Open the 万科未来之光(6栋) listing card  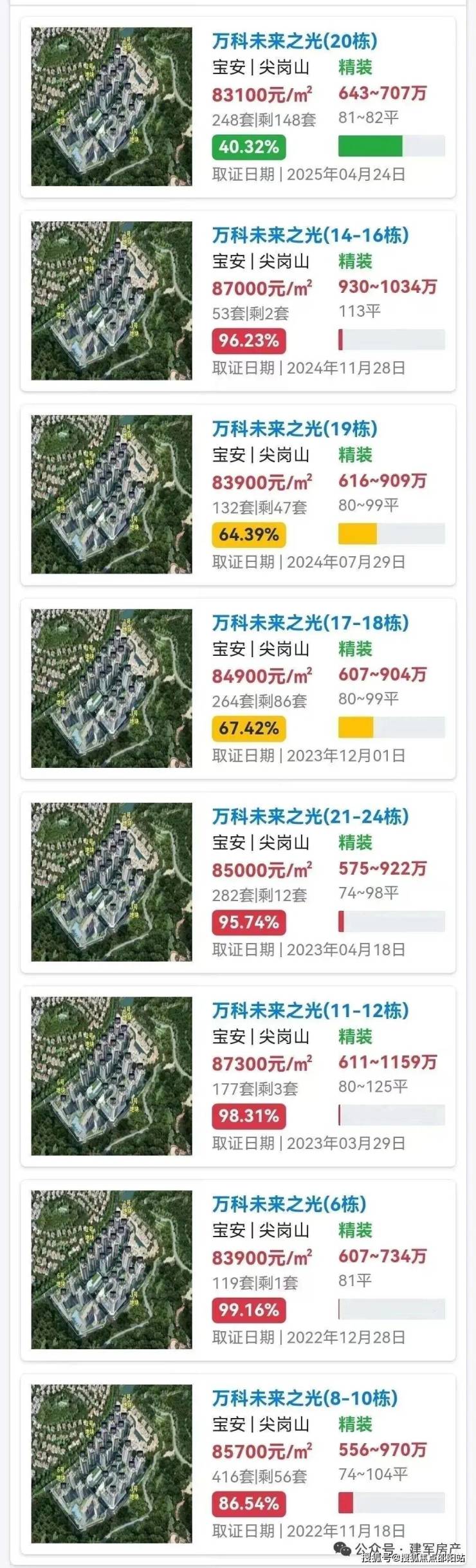pos(238,1269)
